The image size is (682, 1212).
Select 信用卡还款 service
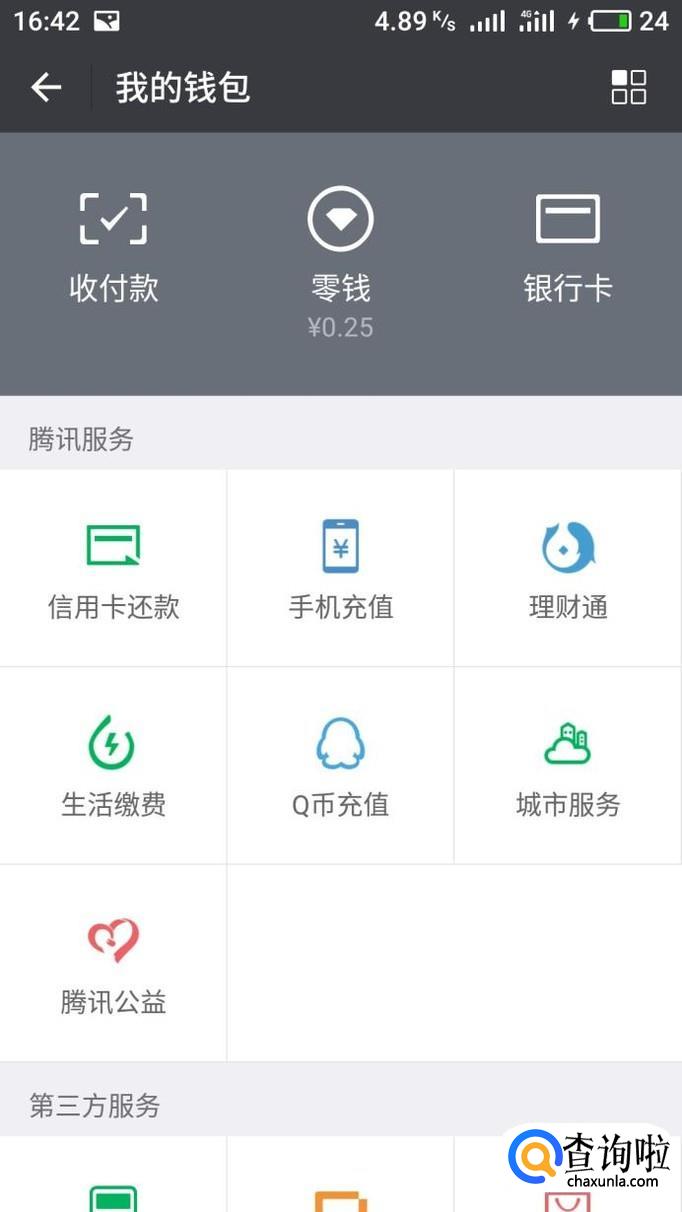pos(113,568)
